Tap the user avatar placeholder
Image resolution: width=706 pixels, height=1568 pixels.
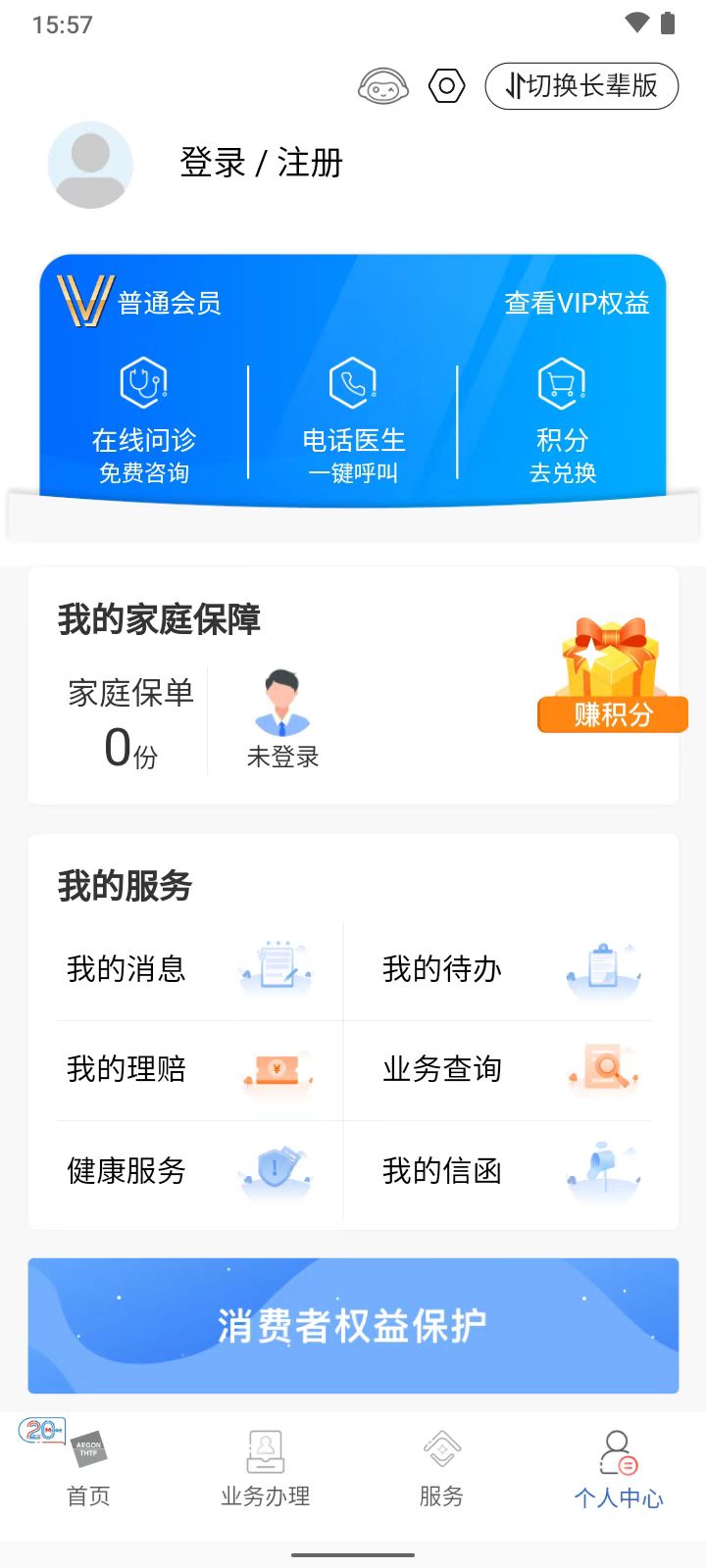[x=90, y=165]
